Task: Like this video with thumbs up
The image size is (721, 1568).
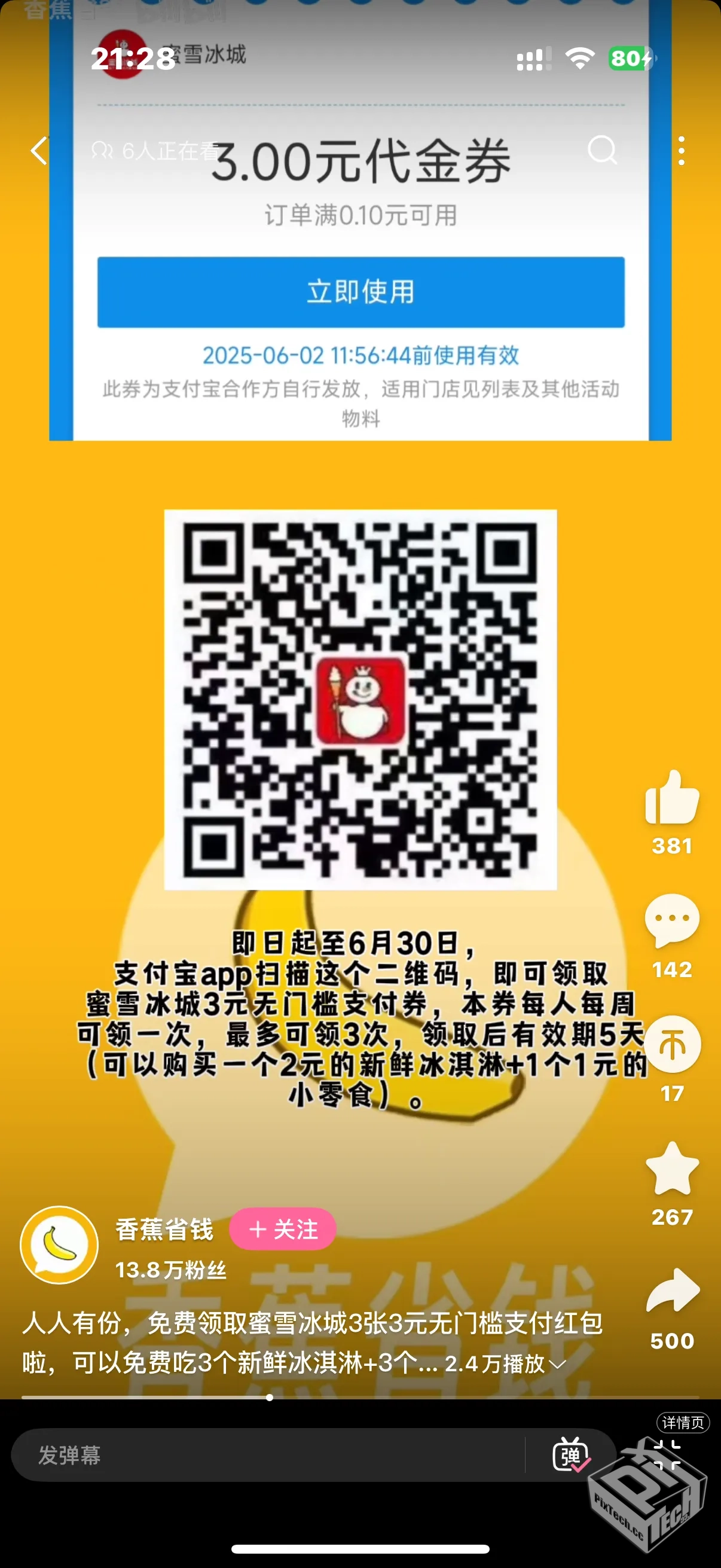Action: click(672, 797)
